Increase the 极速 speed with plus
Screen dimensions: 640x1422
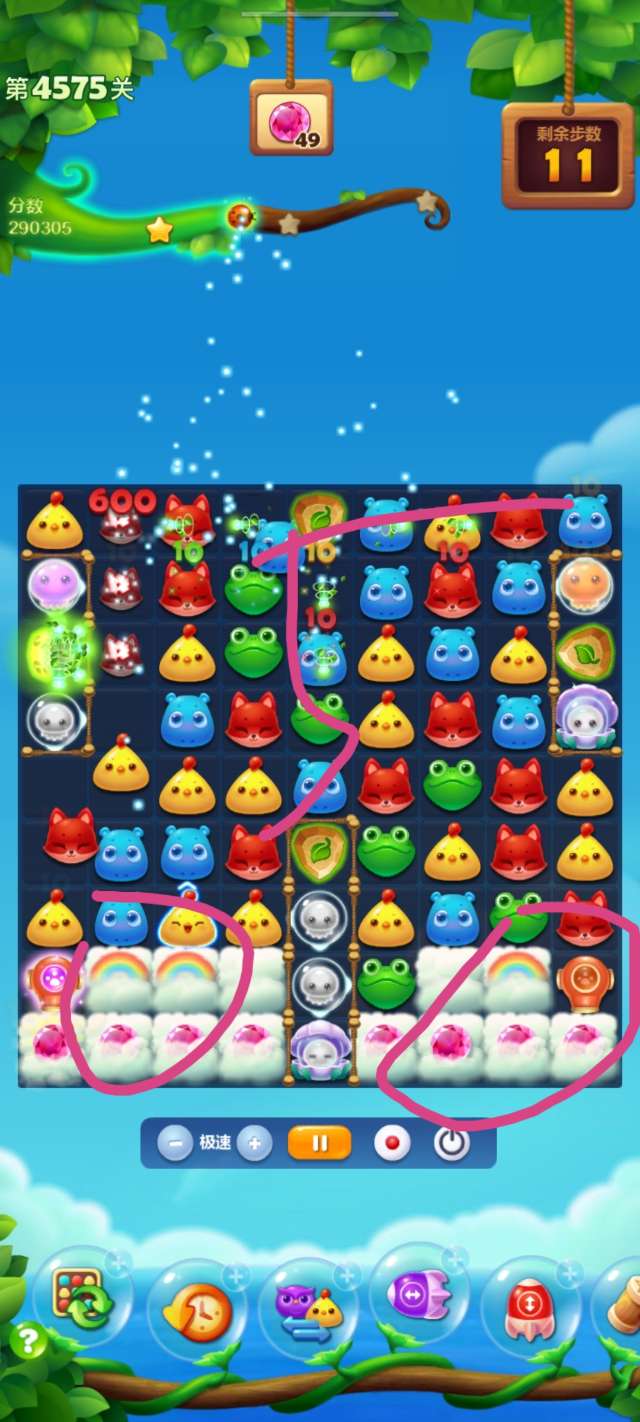[x=254, y=1142]
